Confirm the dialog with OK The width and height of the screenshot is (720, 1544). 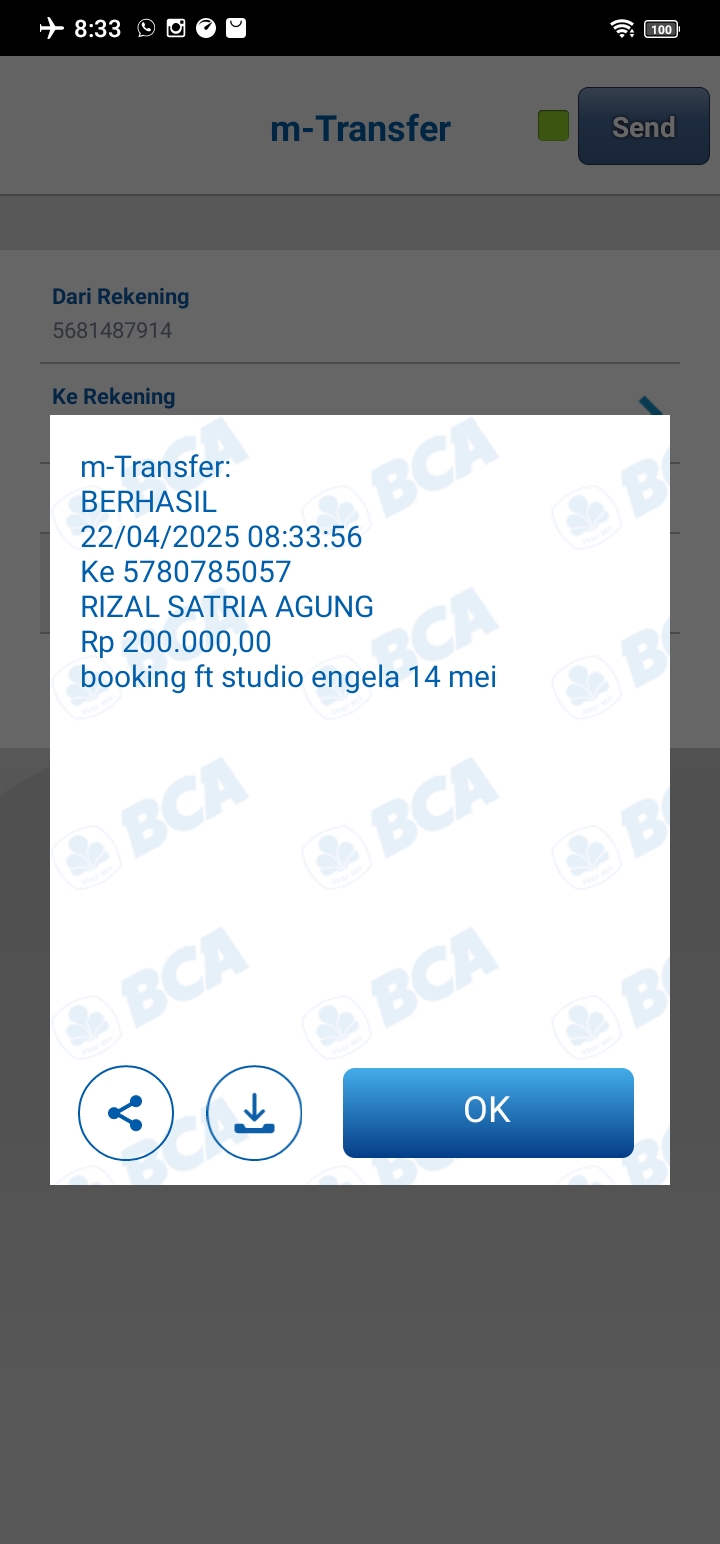point(488,1112)
